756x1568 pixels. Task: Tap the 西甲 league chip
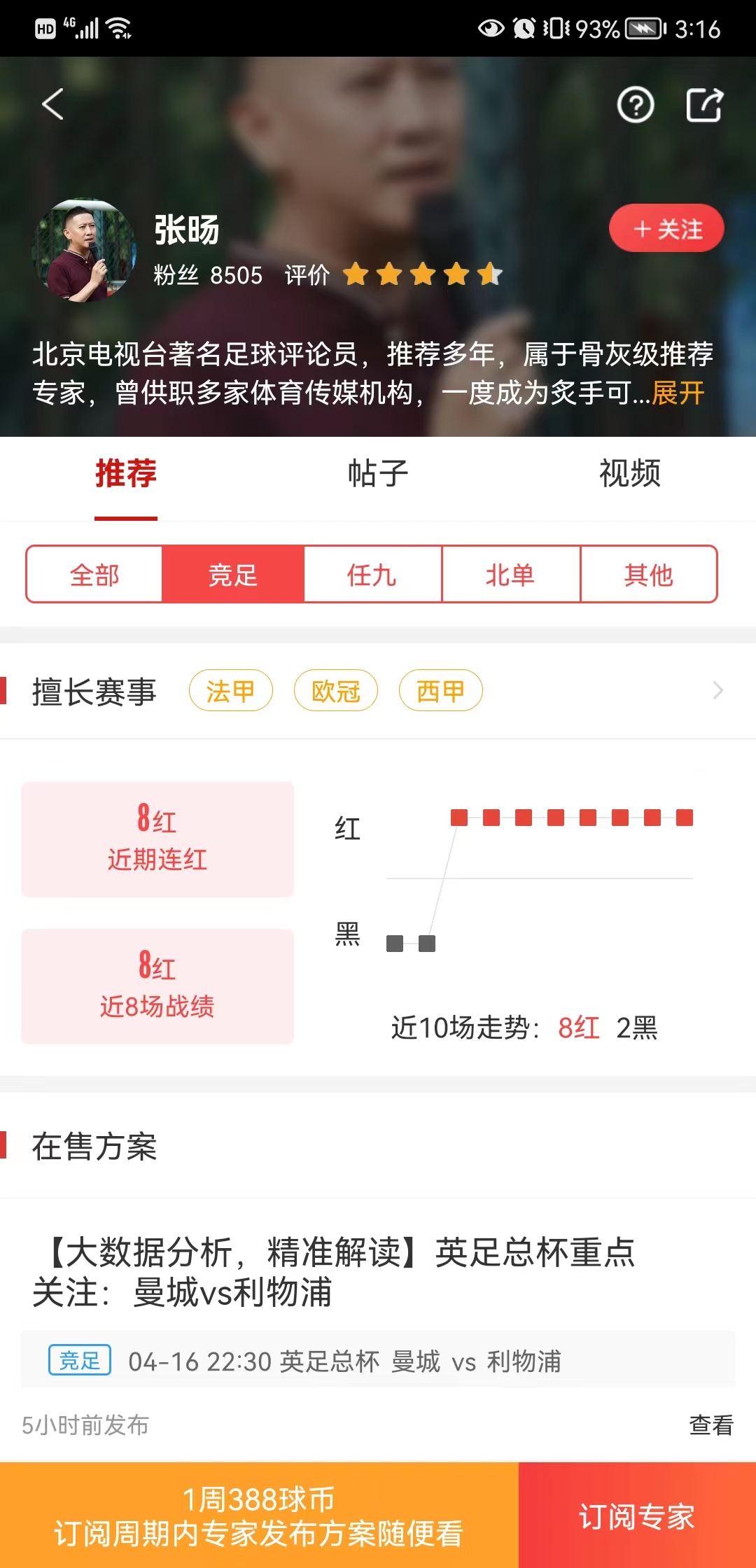pos(440,691)
